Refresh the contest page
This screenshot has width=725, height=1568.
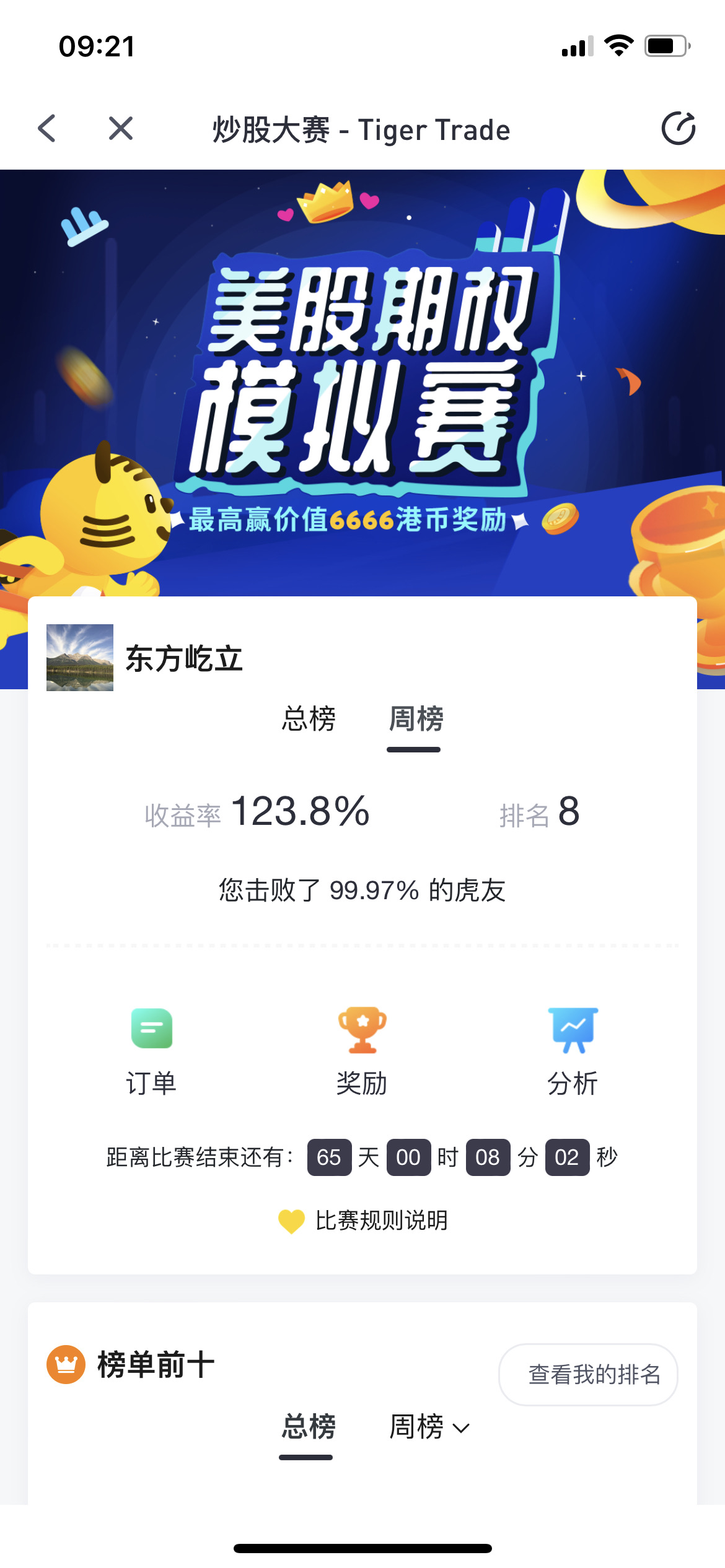[679, 129]
